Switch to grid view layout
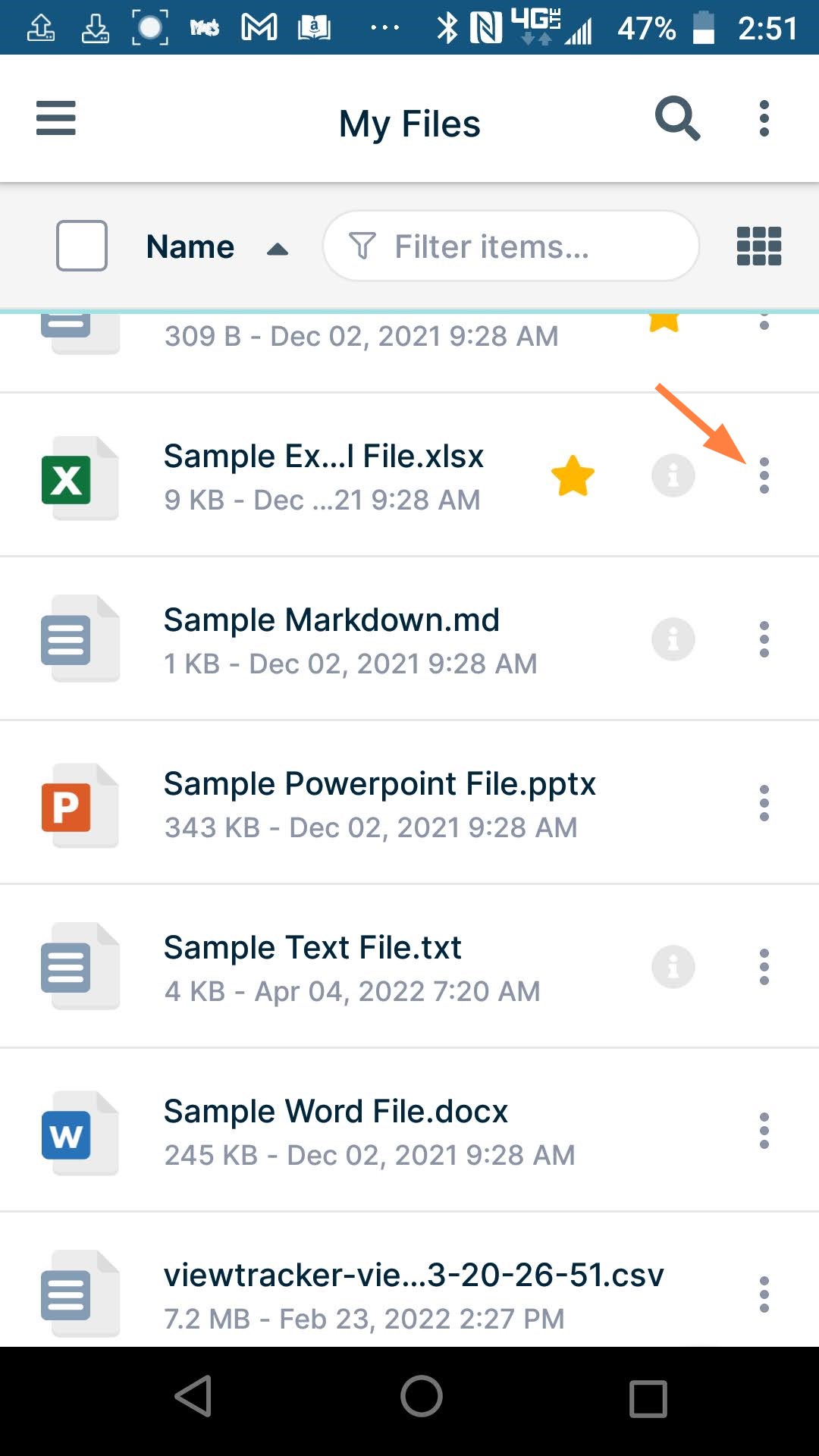 click(758, 246)
